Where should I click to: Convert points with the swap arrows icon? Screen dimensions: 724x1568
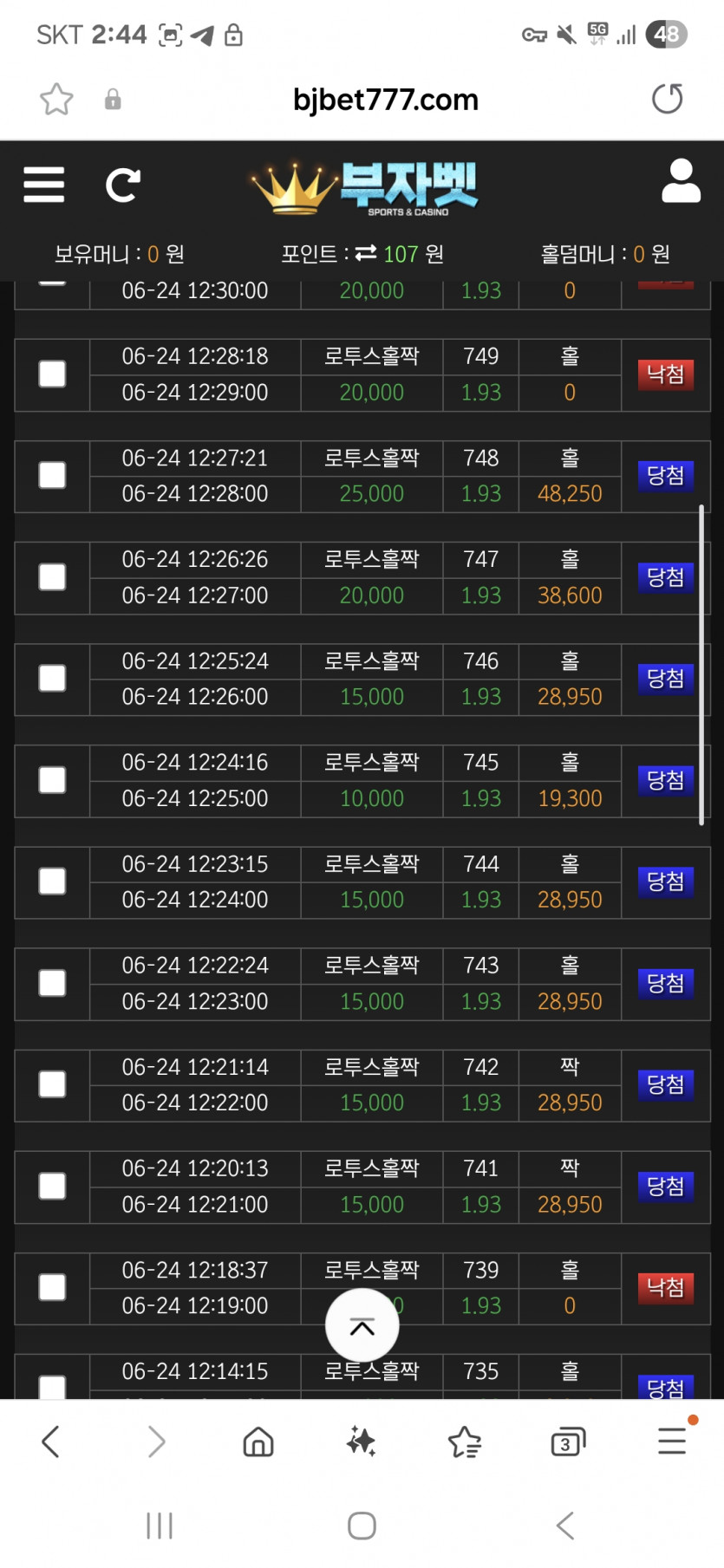(366, 253)
